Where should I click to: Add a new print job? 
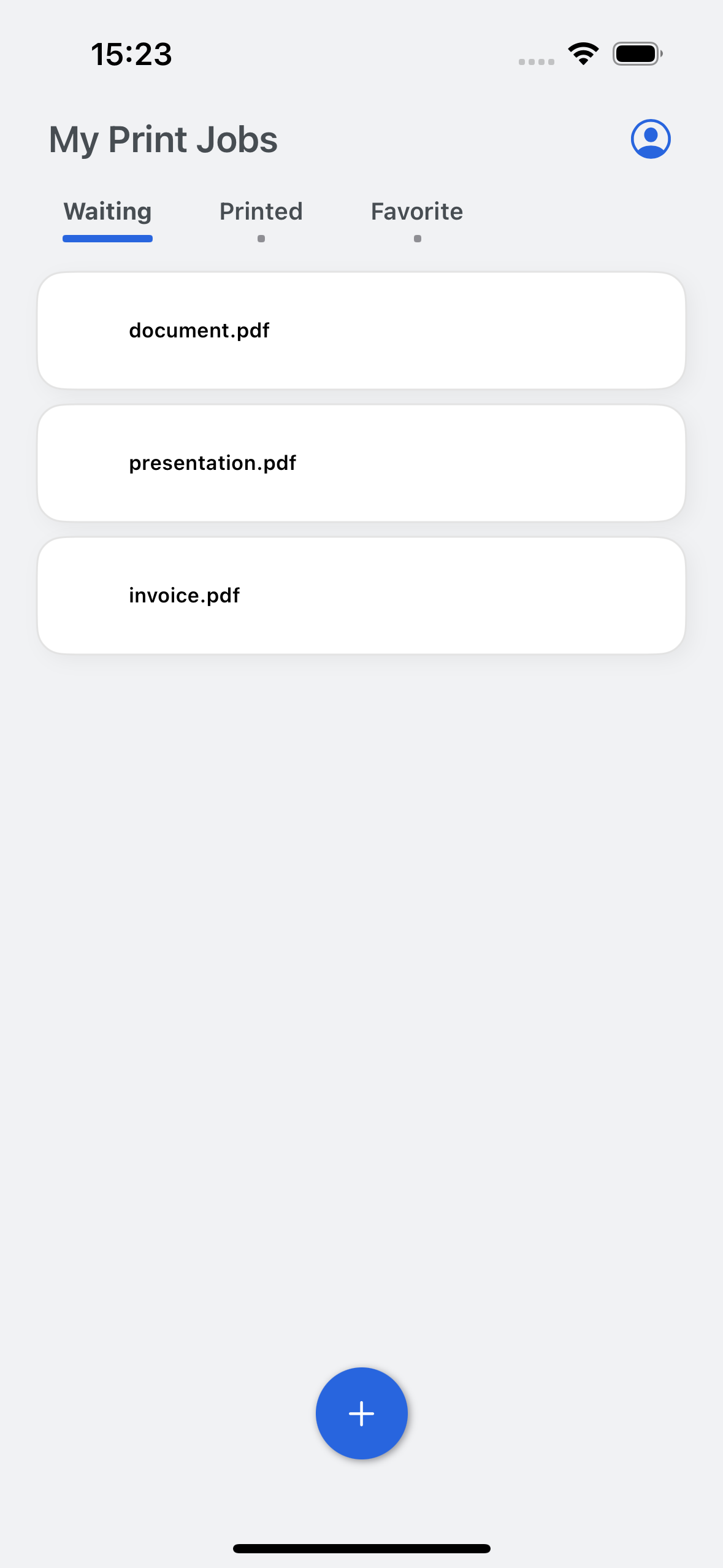coord(361,1413)
